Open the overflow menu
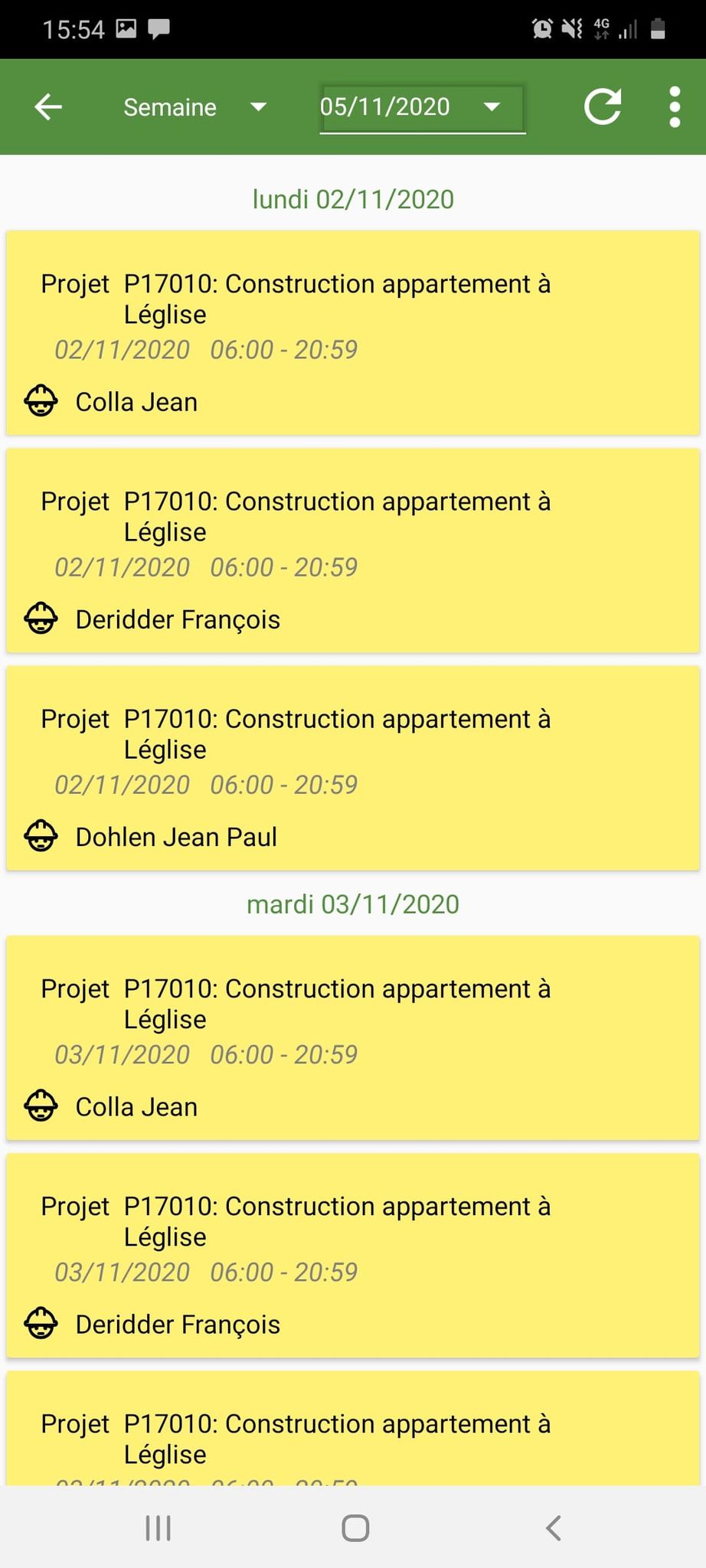 (674, 107)
